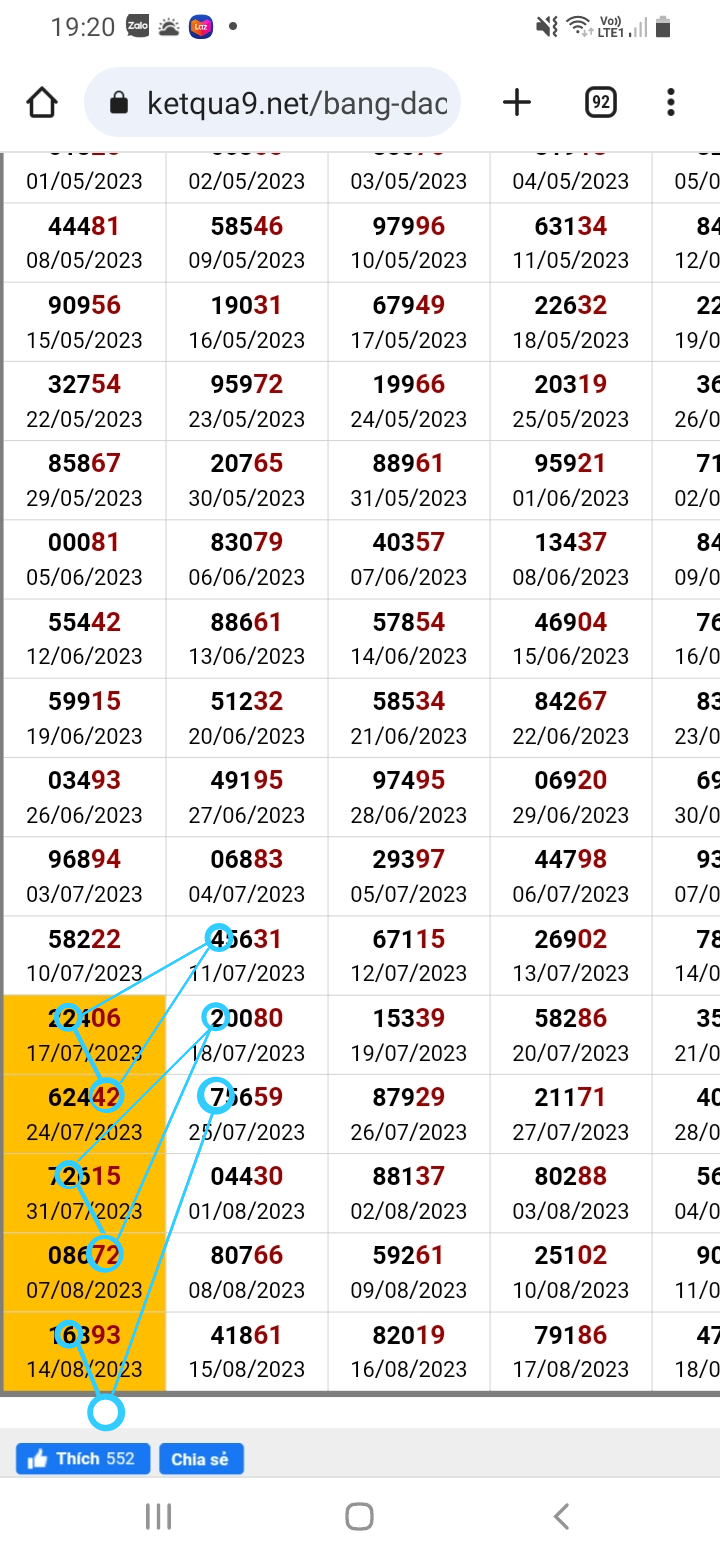Open the tab switcher showing 92
This screenshot has height=1560, width=720.
(600, 102)
